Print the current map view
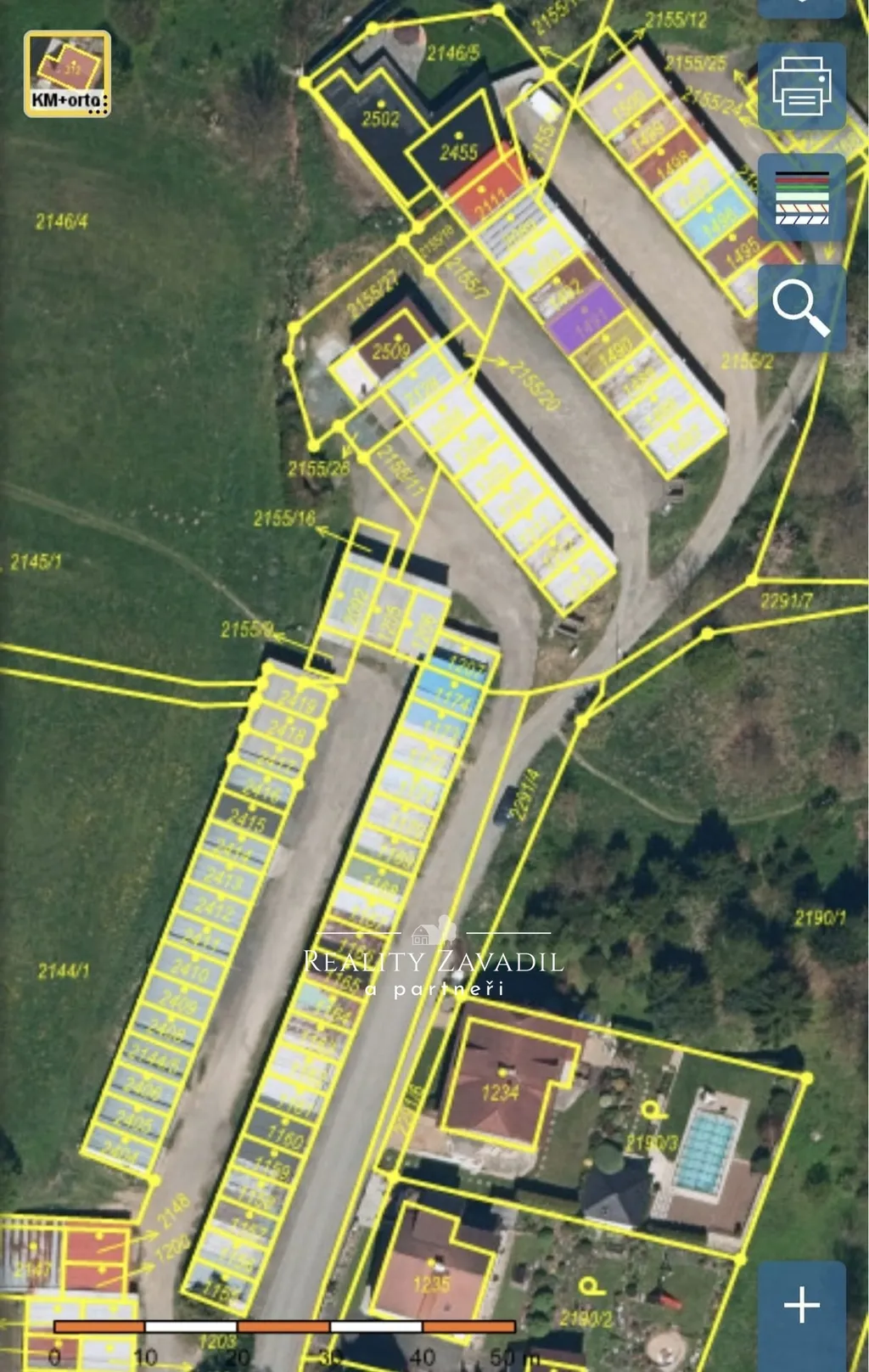 [801, 87]
